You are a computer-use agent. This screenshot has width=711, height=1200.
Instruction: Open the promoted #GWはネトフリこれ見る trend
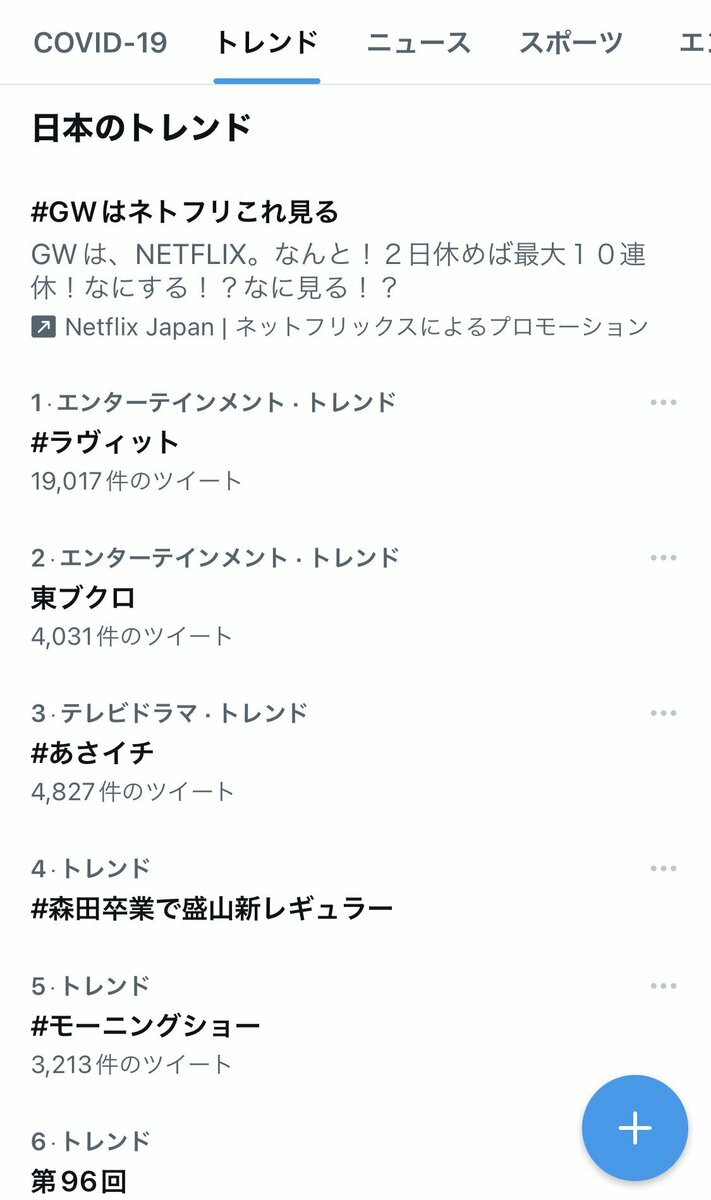(x=186, y=212)
